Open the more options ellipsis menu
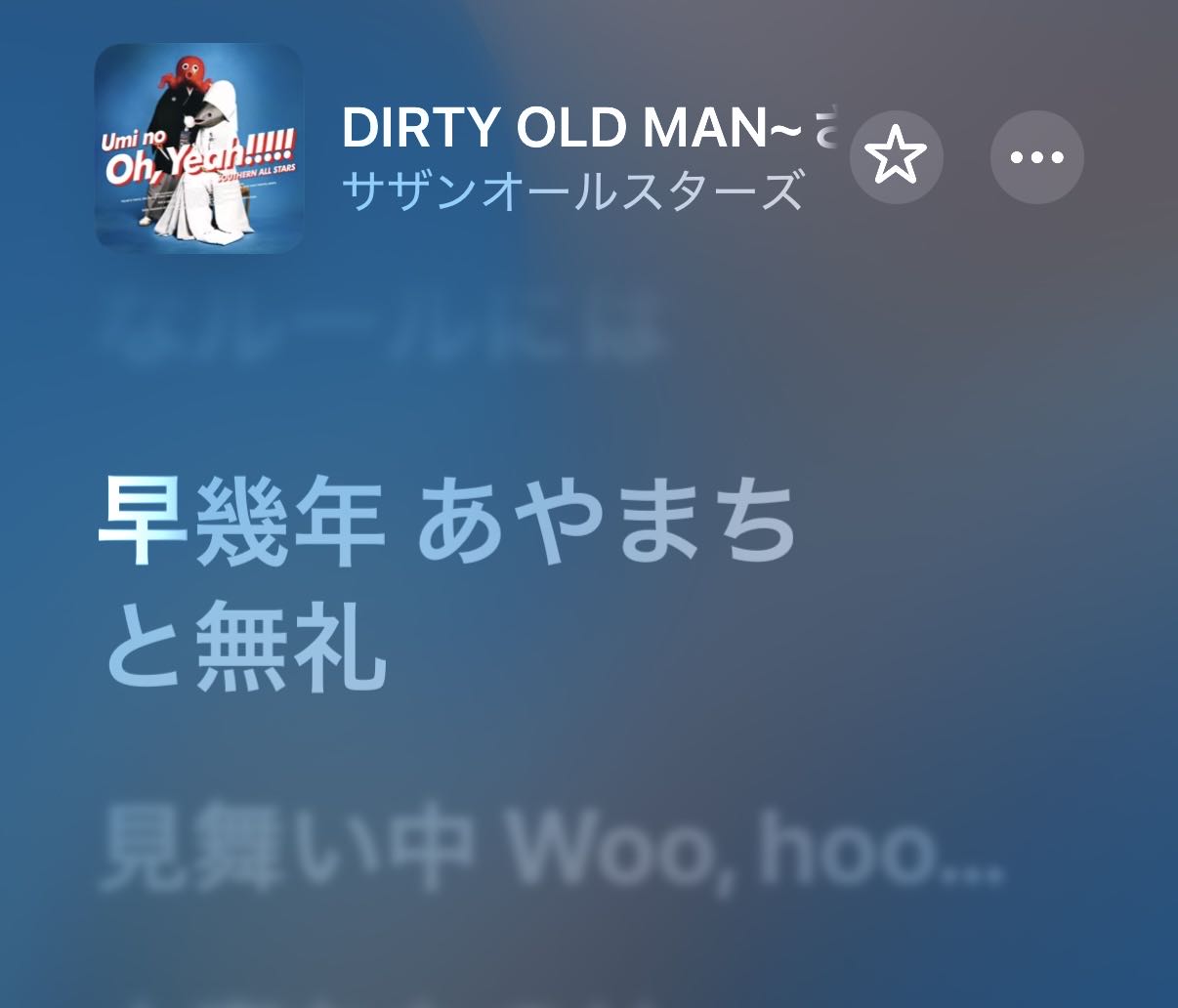 click(1036, 157)
